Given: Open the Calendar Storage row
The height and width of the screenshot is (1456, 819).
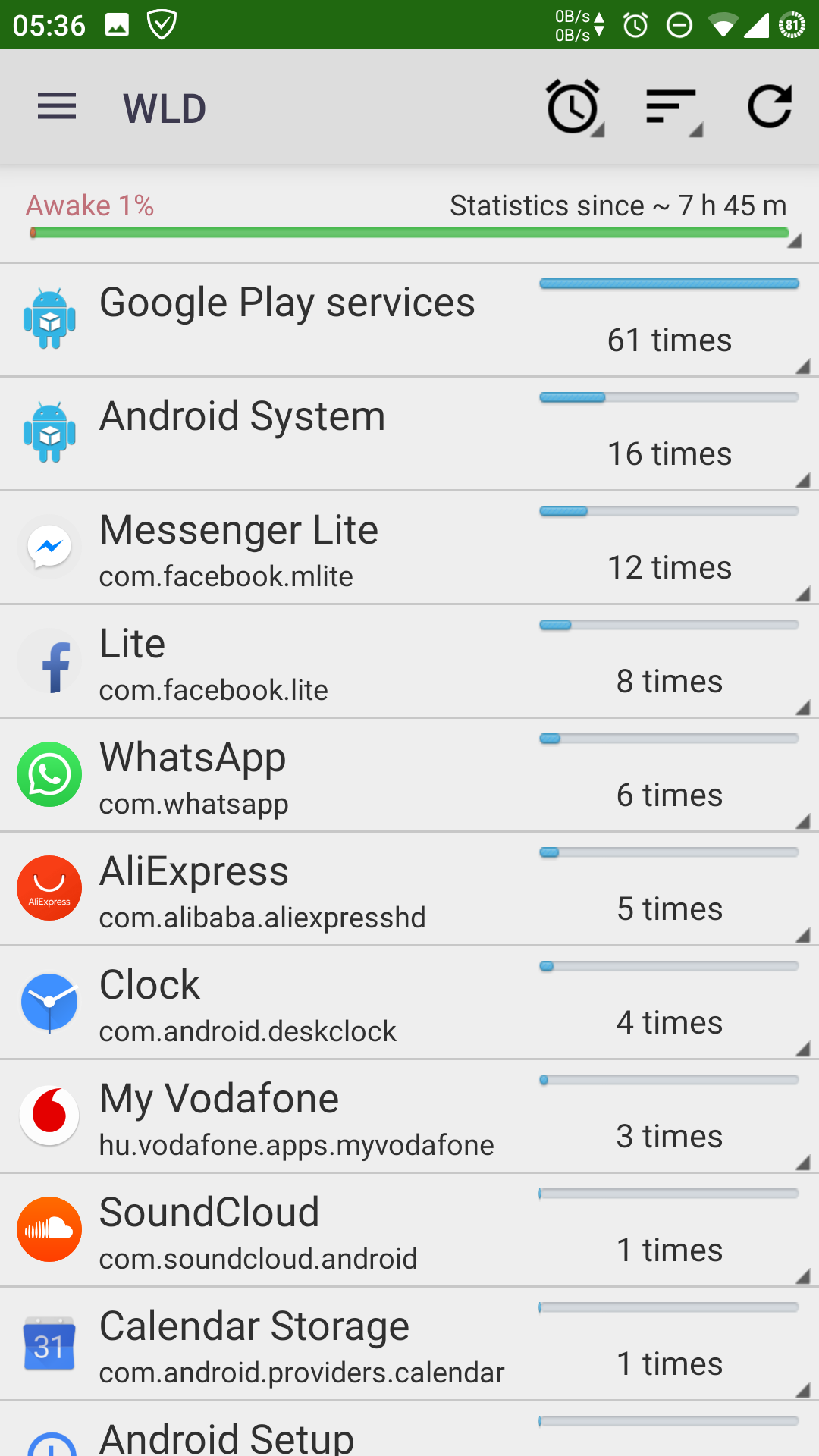Looking at the screenshot, I should click(x=409, y=1344).
